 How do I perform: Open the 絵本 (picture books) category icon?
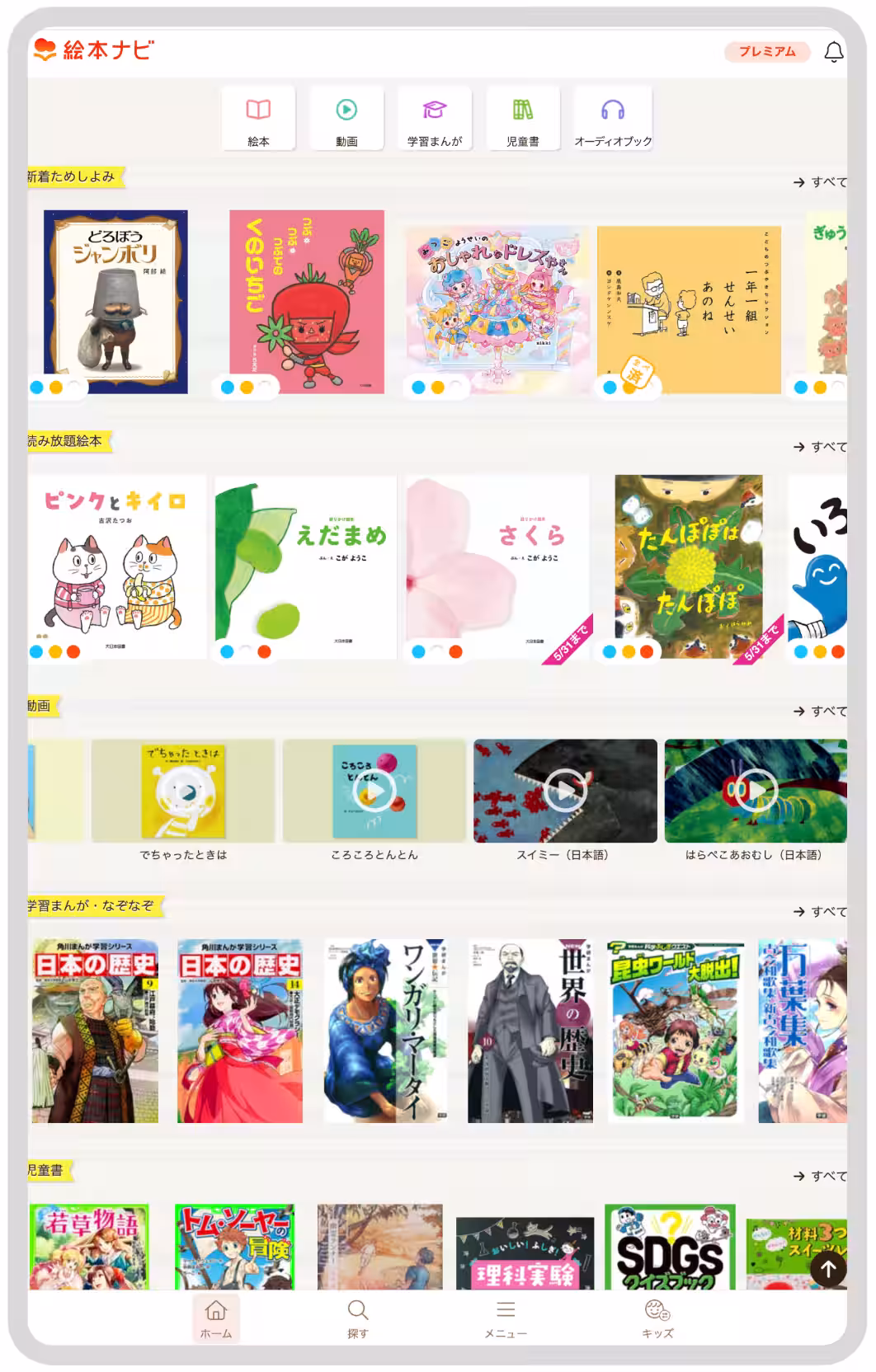tap(258, 118)
